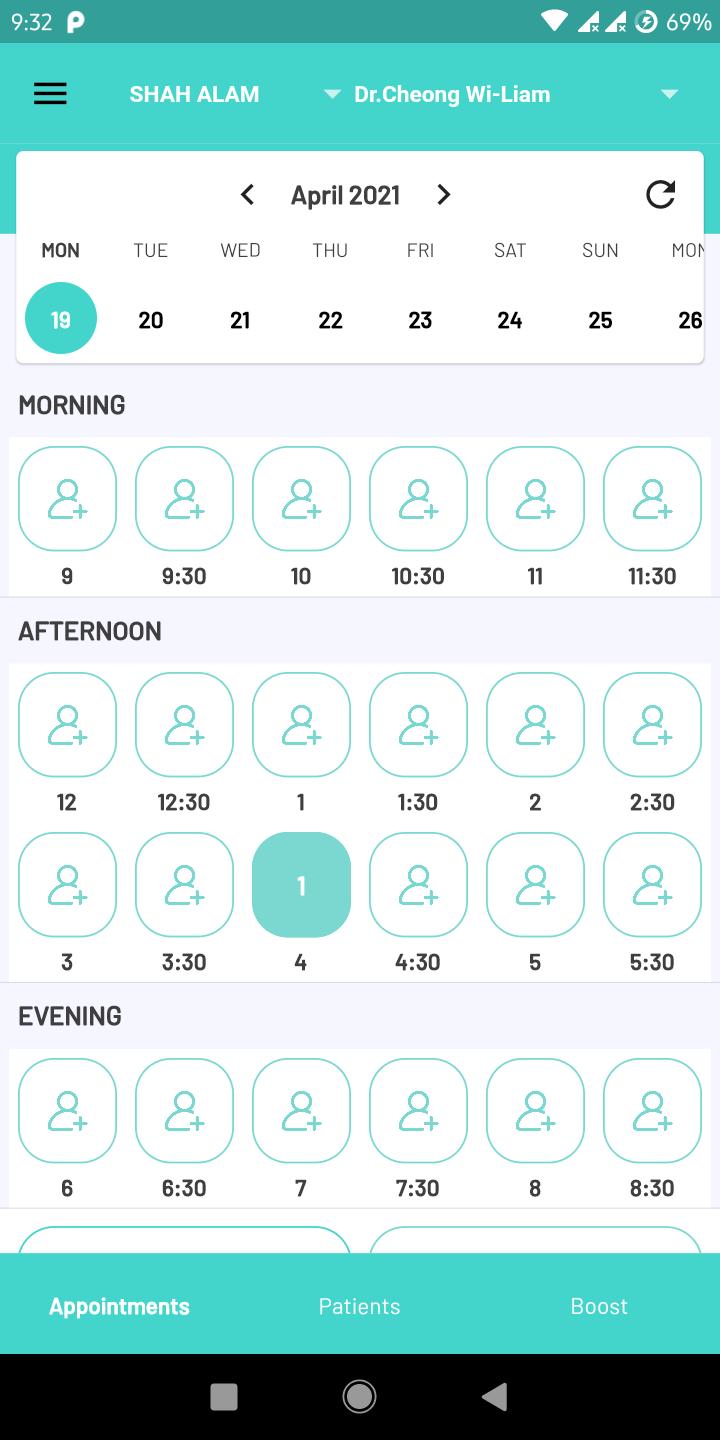Stay on the Appointments tab

118,1305
